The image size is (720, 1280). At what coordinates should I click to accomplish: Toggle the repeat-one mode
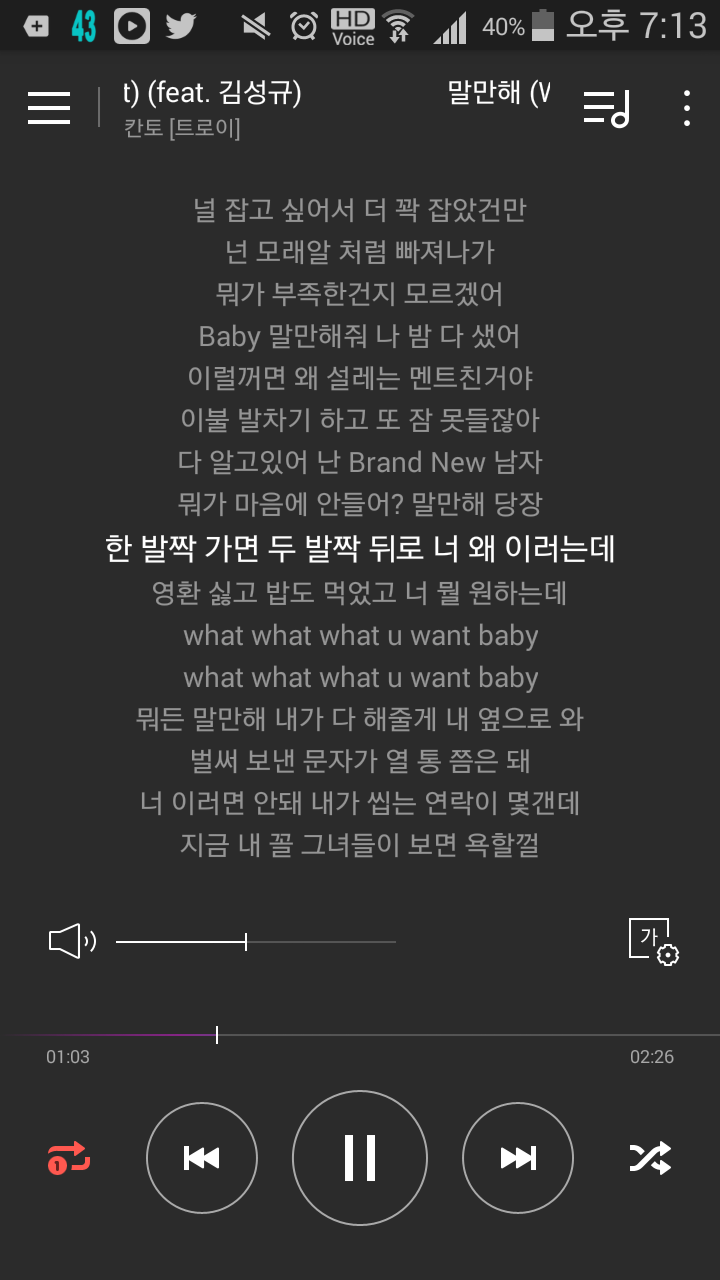point(69,1158)
